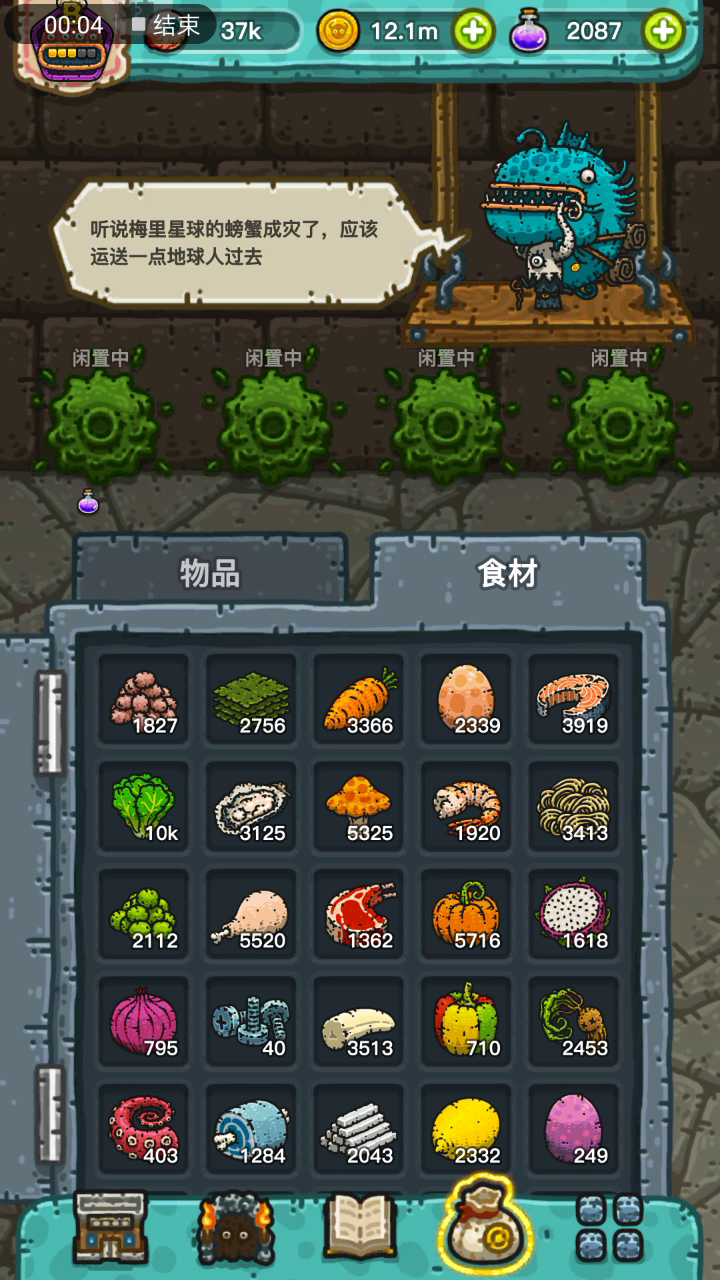Image resolution: width=720 pixels, height=1280 pixels.
Task: Open the monster with torches tab
Action: click(235, 1227)
